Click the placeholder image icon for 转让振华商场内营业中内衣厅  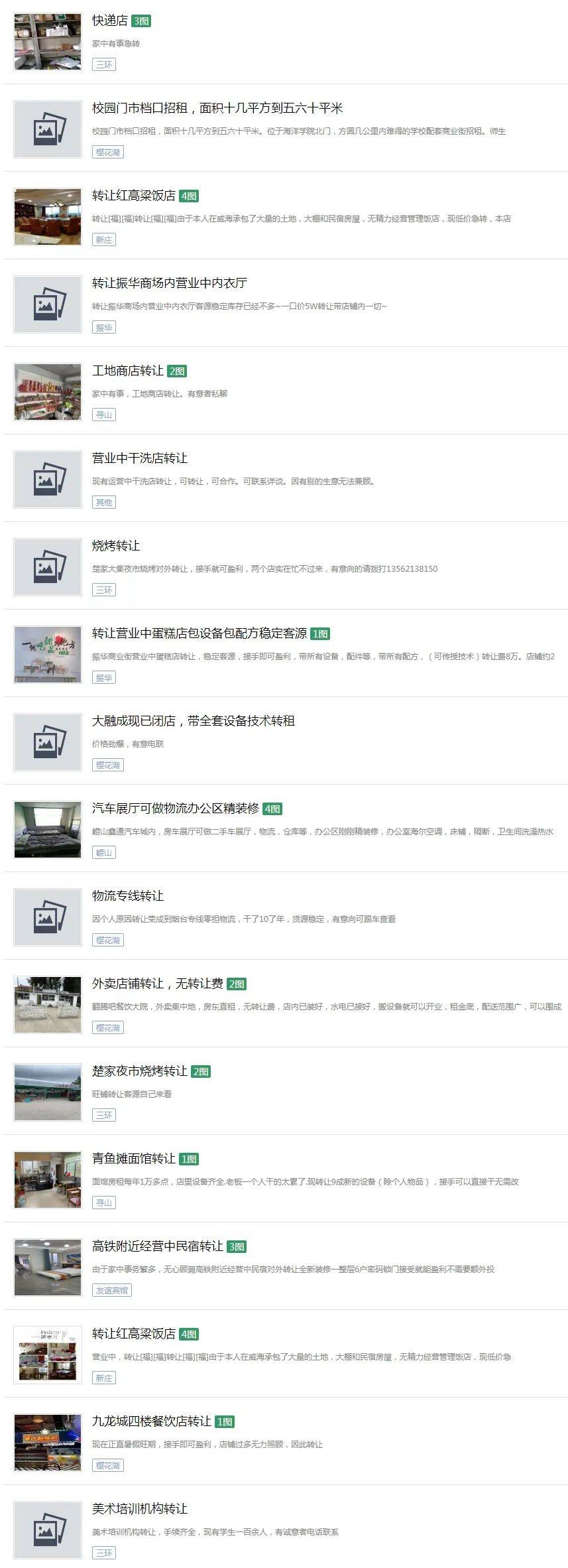click(47, 305)
